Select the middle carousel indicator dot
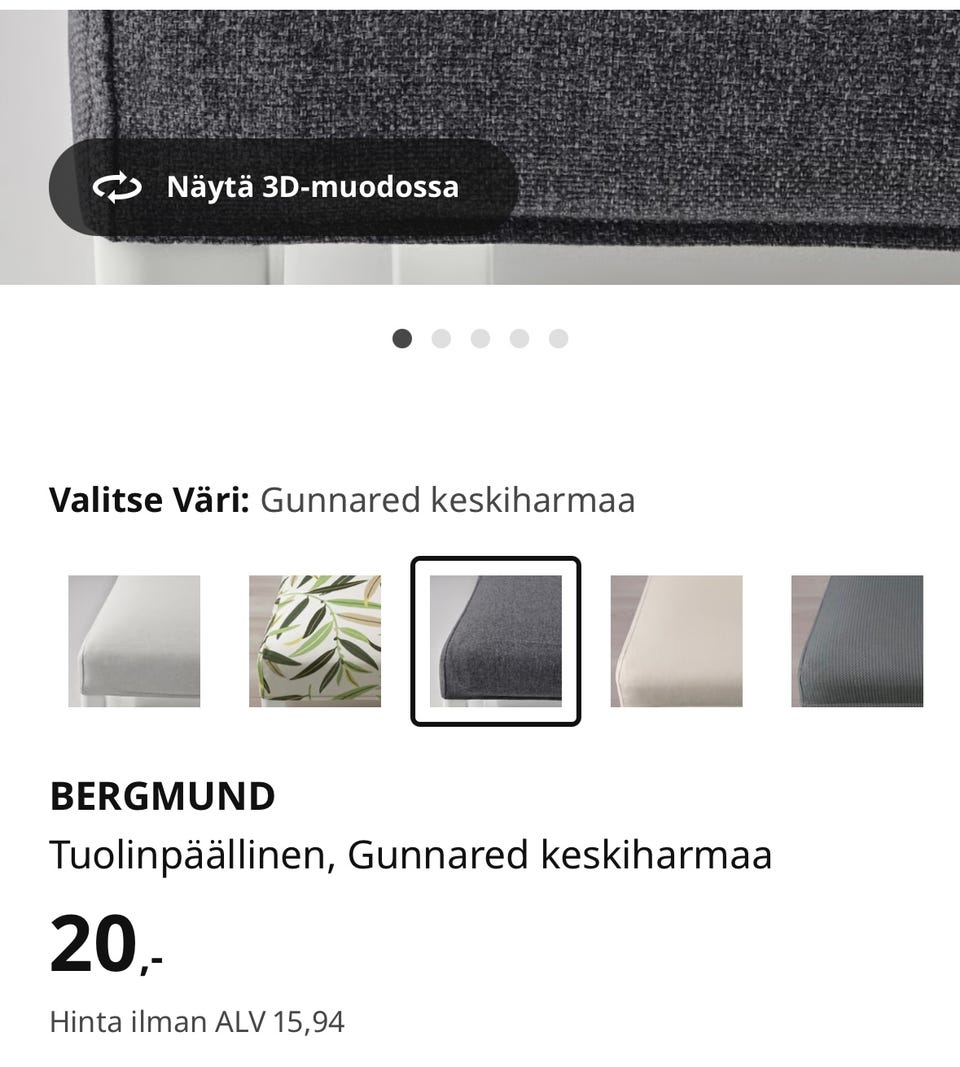Screen dimensions: 960x1067 click(479, 340)
